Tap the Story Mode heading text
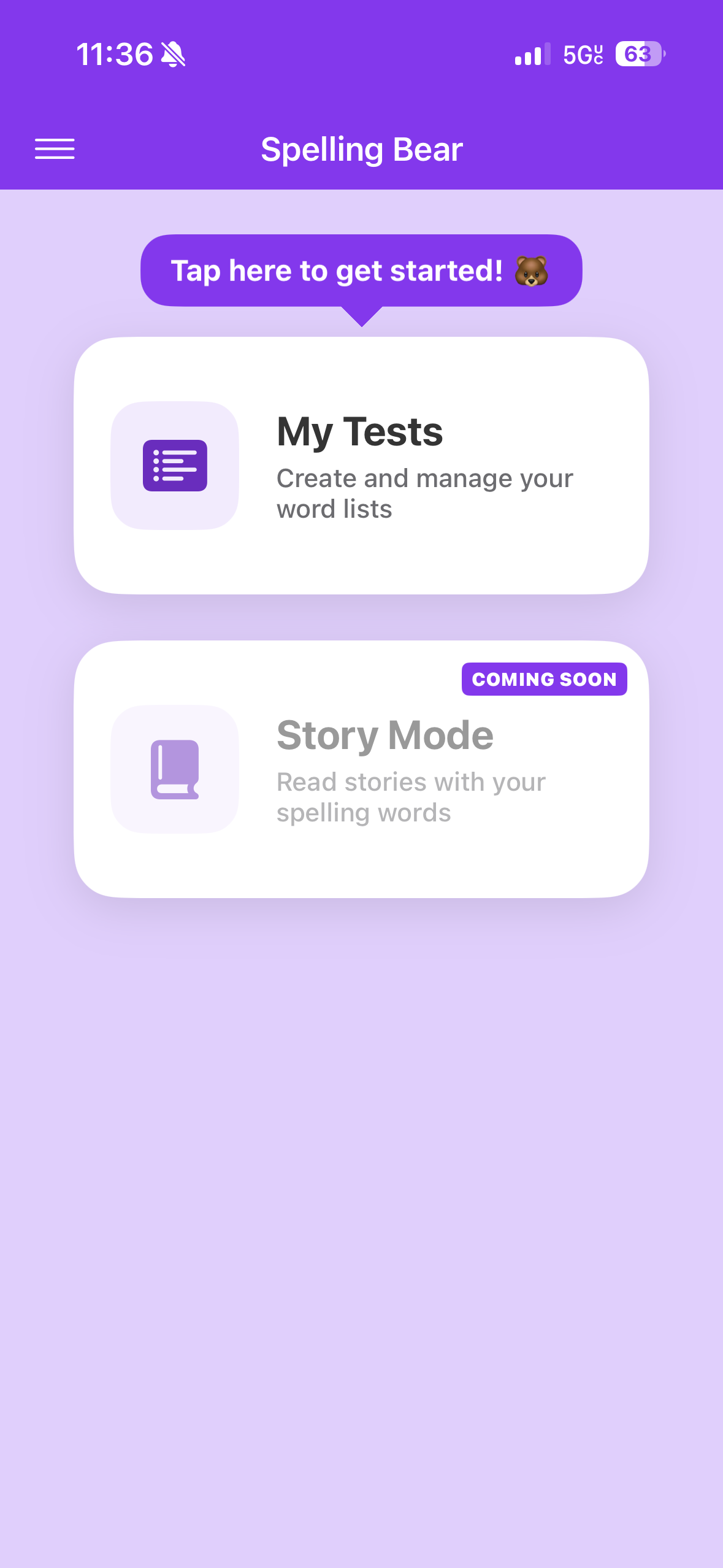This screenshot has height=1568, width=723. (384, 735)
